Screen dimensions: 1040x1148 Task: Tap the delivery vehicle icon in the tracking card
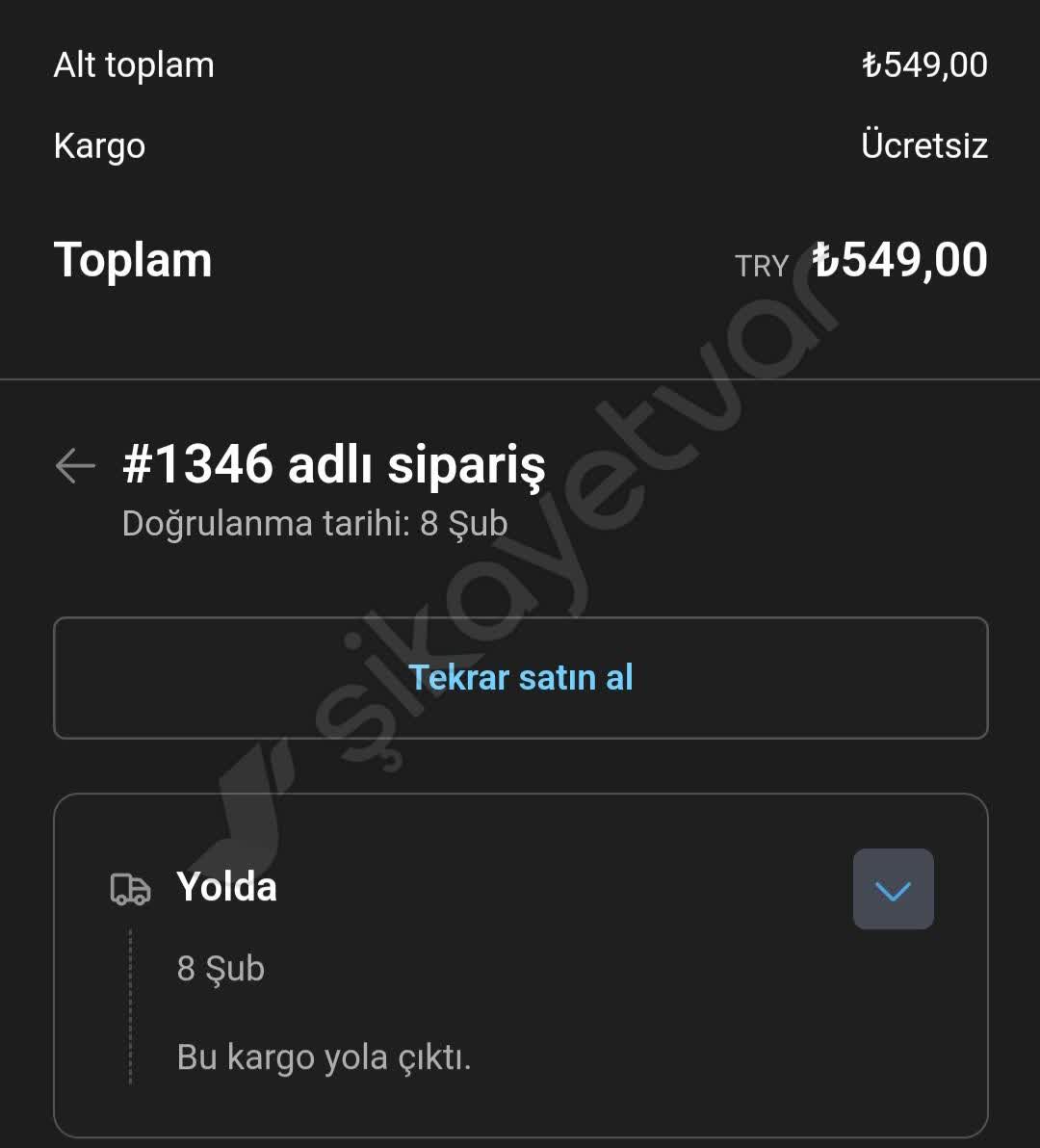[x=131, y=888]
